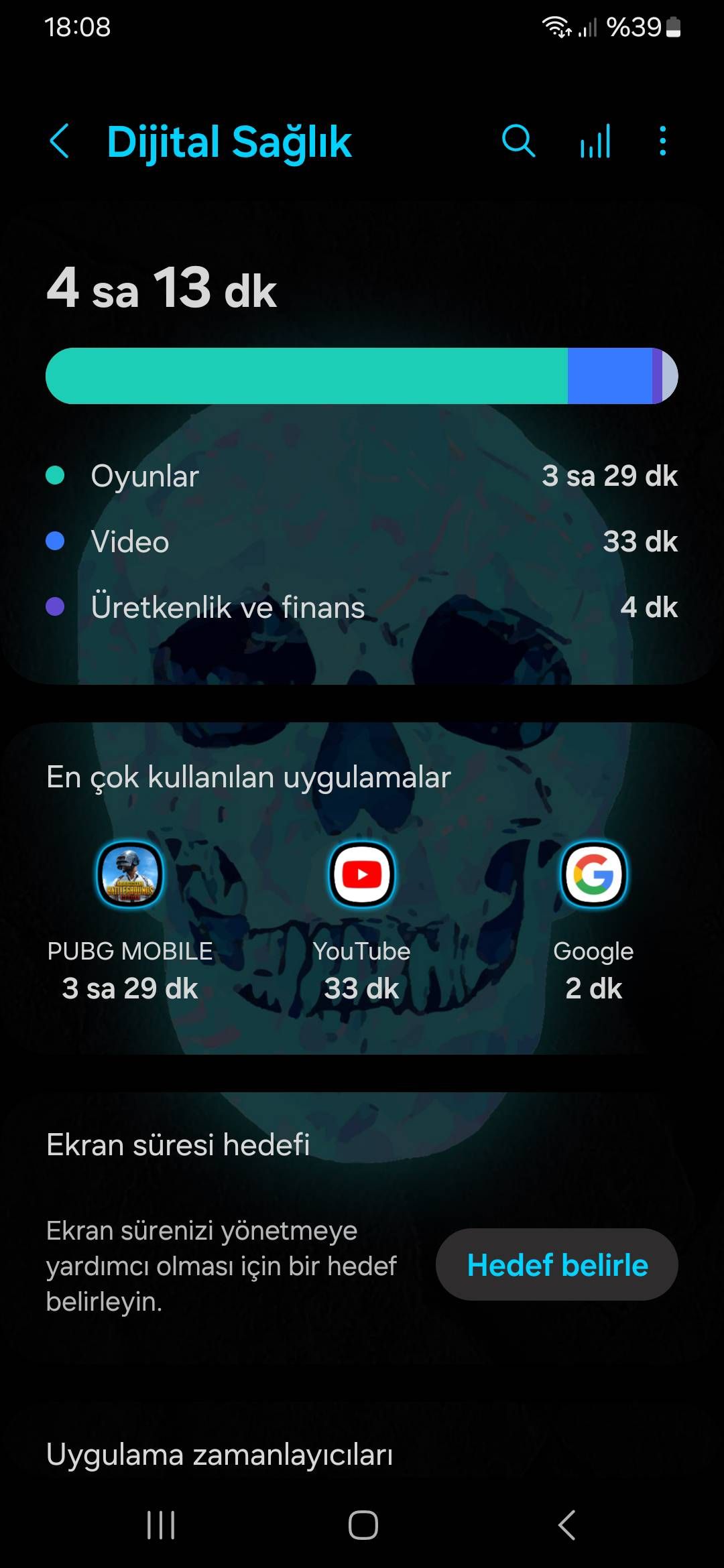Open the Oyunlar category usage
724x1568 pixels.
(x=362, y=476)
